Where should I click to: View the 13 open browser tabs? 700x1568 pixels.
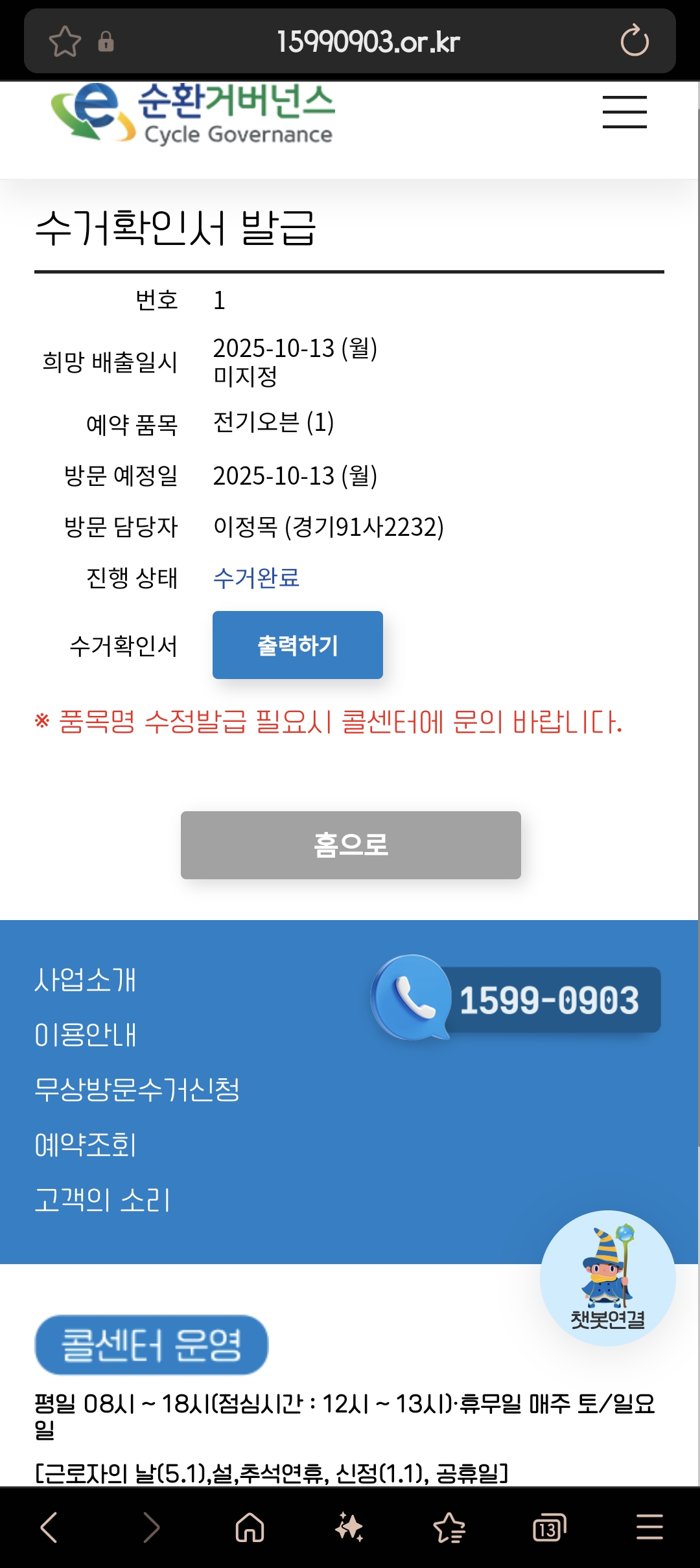tap(549, 1528)
